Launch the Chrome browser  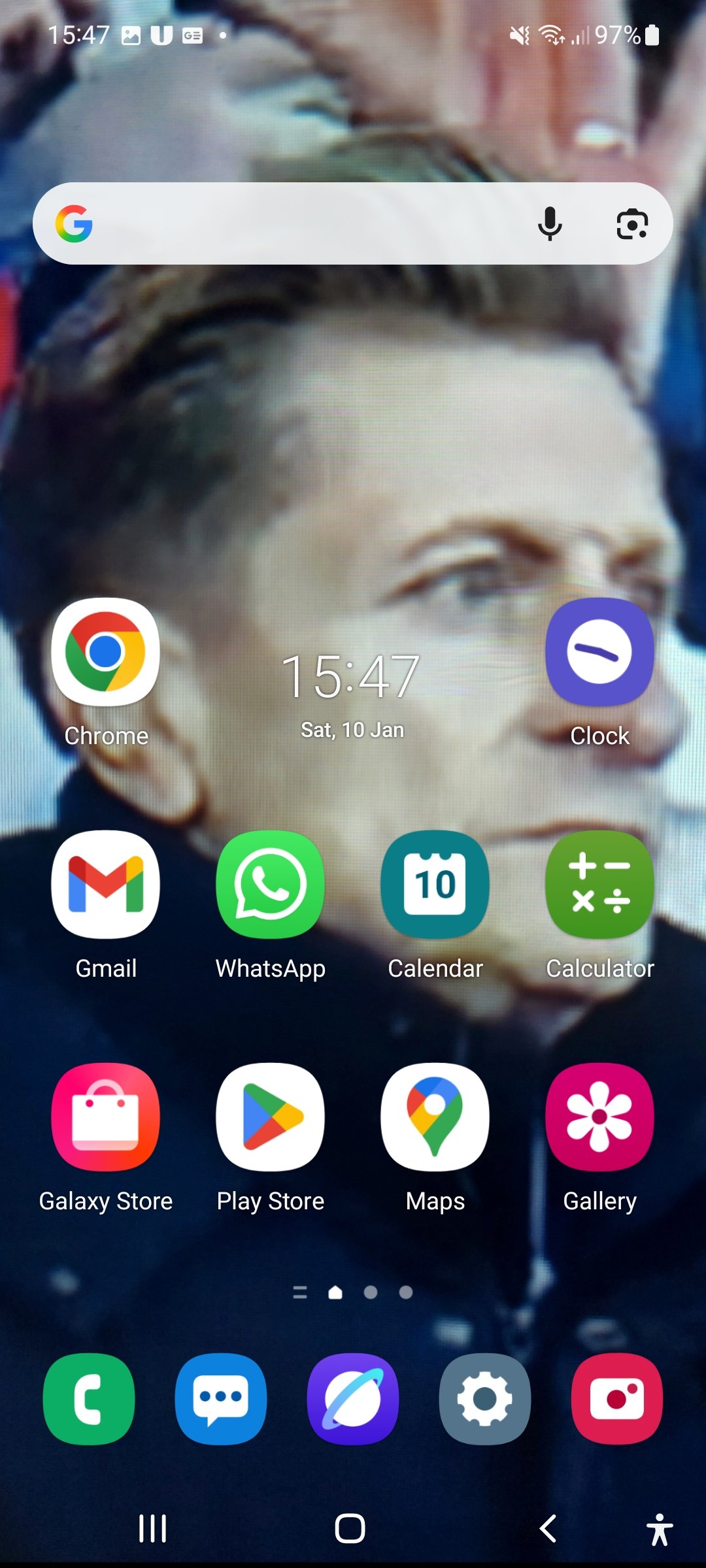point(105,652)
